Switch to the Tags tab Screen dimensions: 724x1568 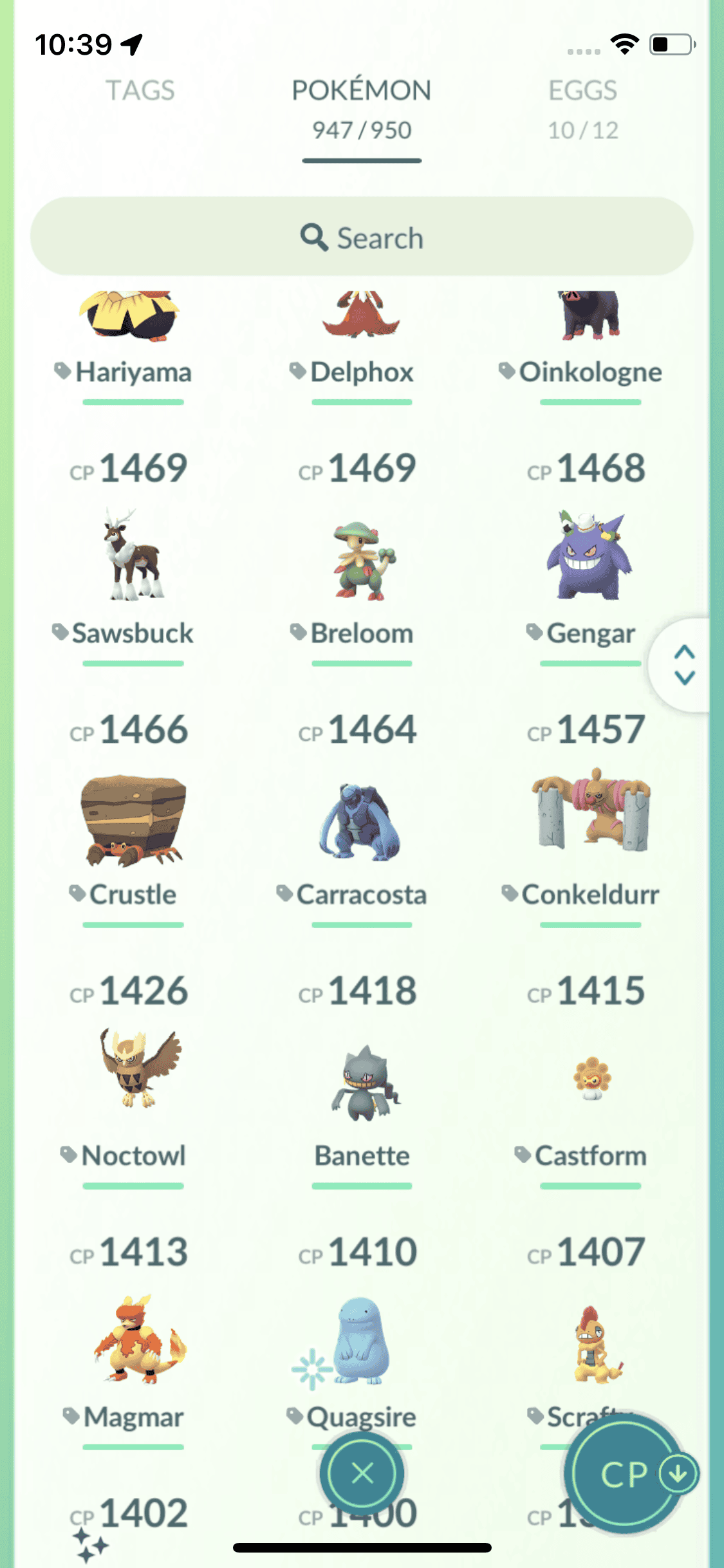tap(140, 91)
